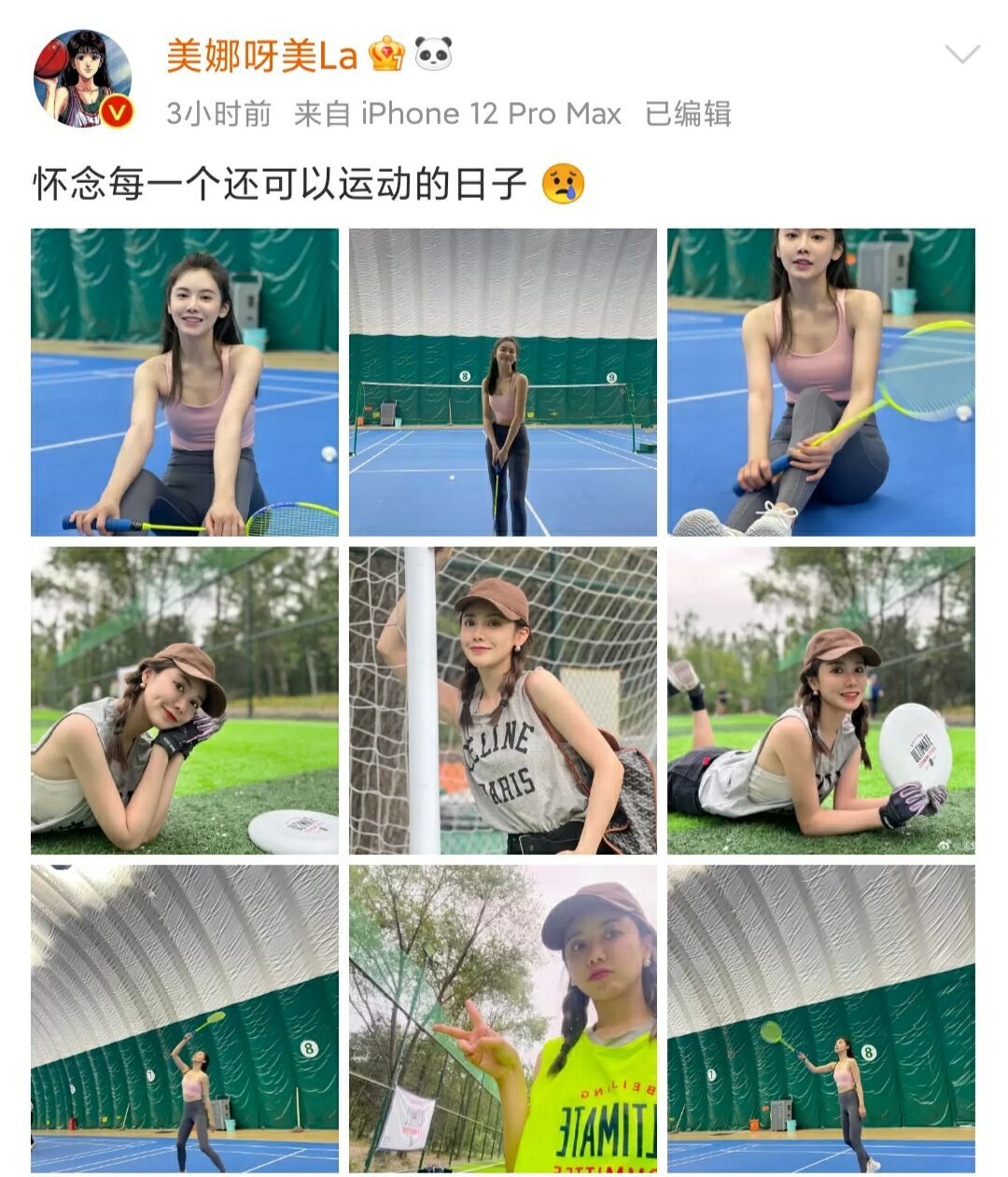Open close-up photo with raised yellow-green racket
Viewport: 1008px width, 1177px height.
[820, 382]
